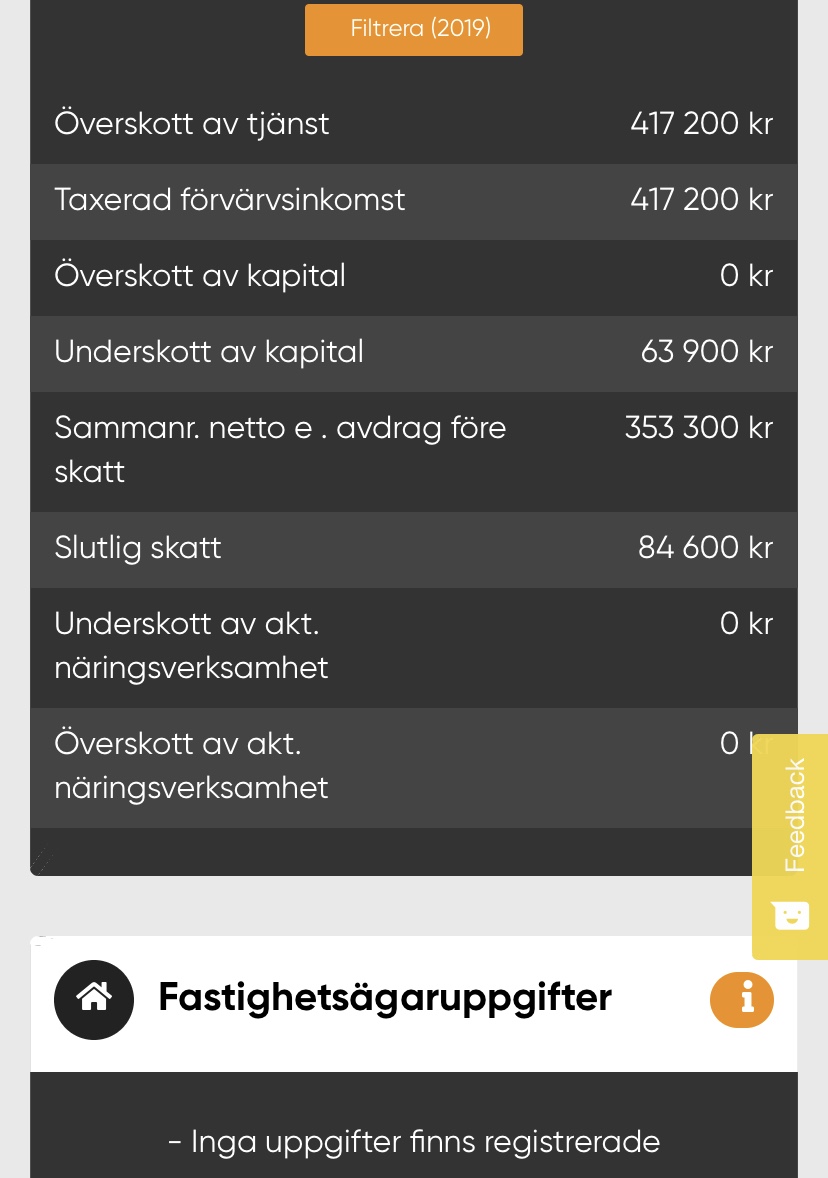828x1178 pixels.
Task: Tap the Filtrera (2019) button
Action: pos(413,29)
